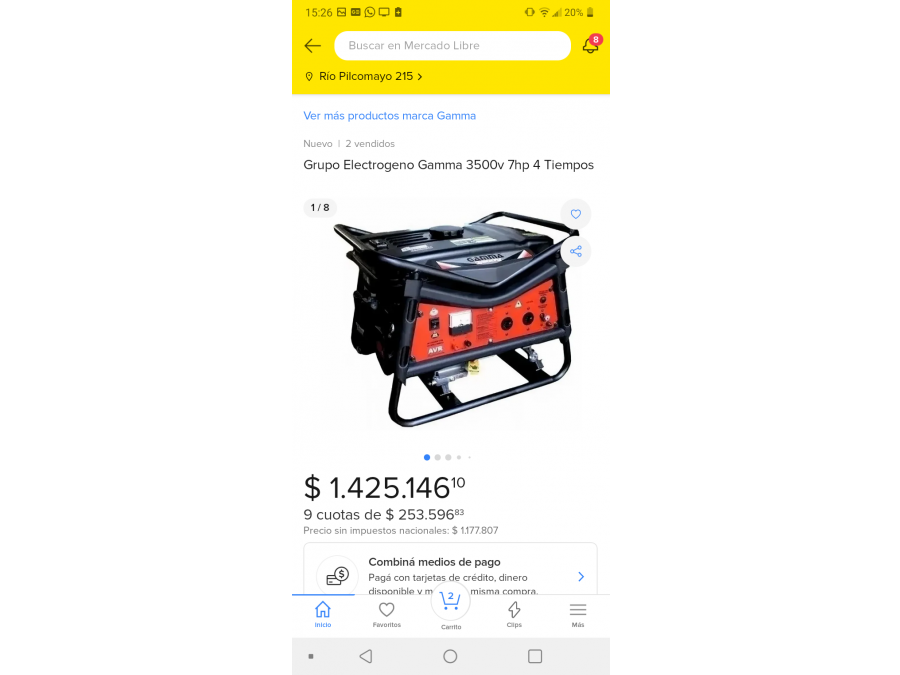The image size is (900, 675).
Task: Open the Más menu tab
Action: click(578, 613)
